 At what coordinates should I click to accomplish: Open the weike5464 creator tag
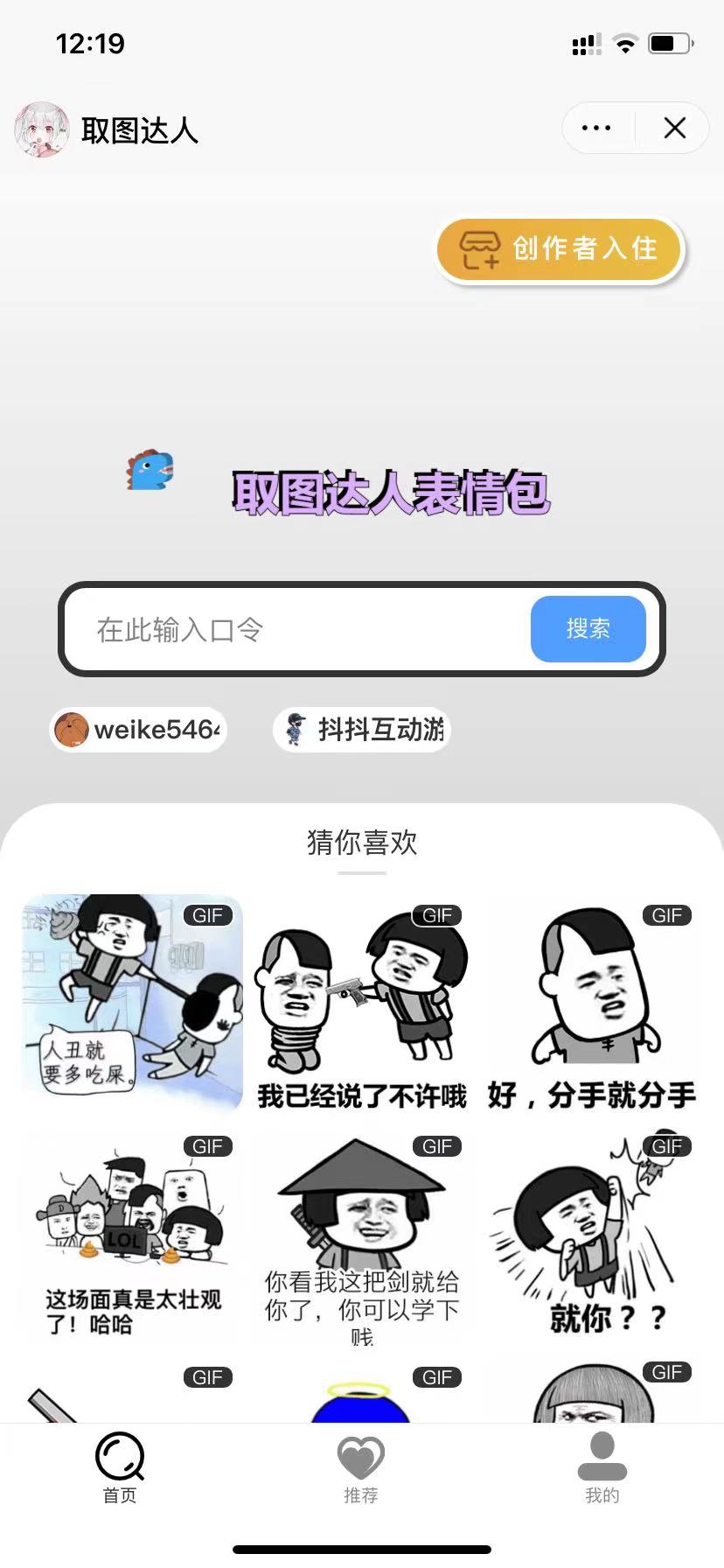click(x=137, y=730)
